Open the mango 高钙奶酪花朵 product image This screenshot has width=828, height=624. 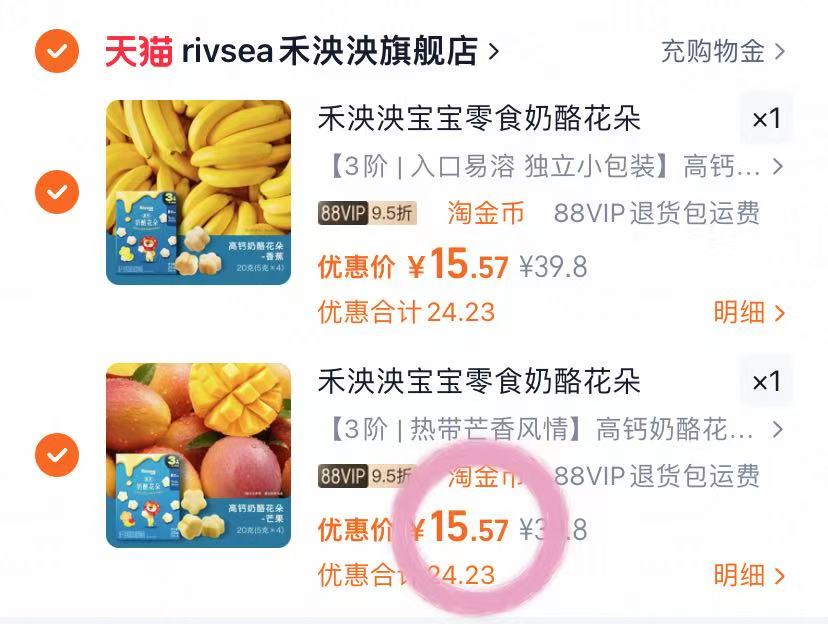(198, 455)
